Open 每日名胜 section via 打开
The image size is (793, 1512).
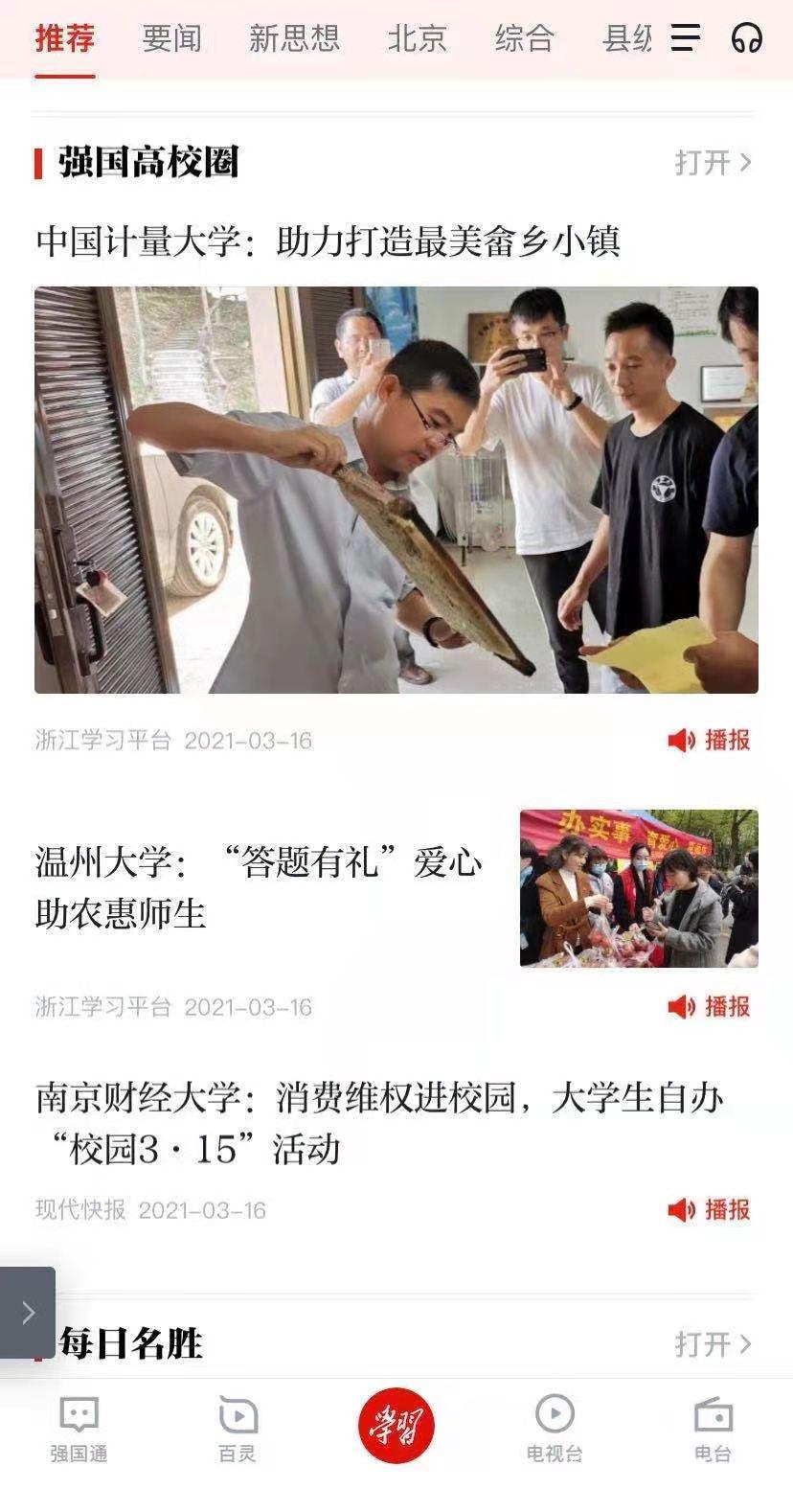point(713,1343)
